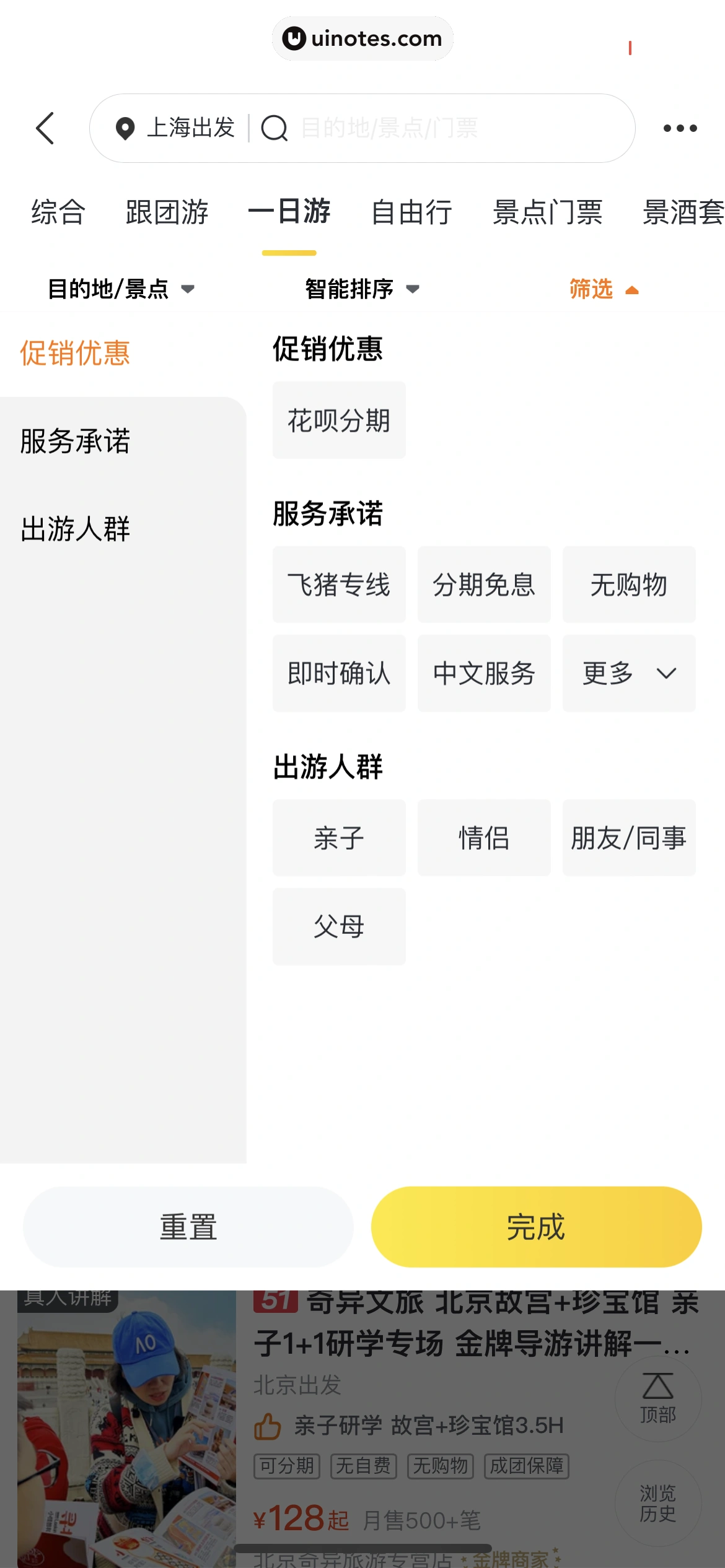Choose the 情侣 traveler group chip
The height and width of the screenshot is (1568, 725).
coord(483,838)
